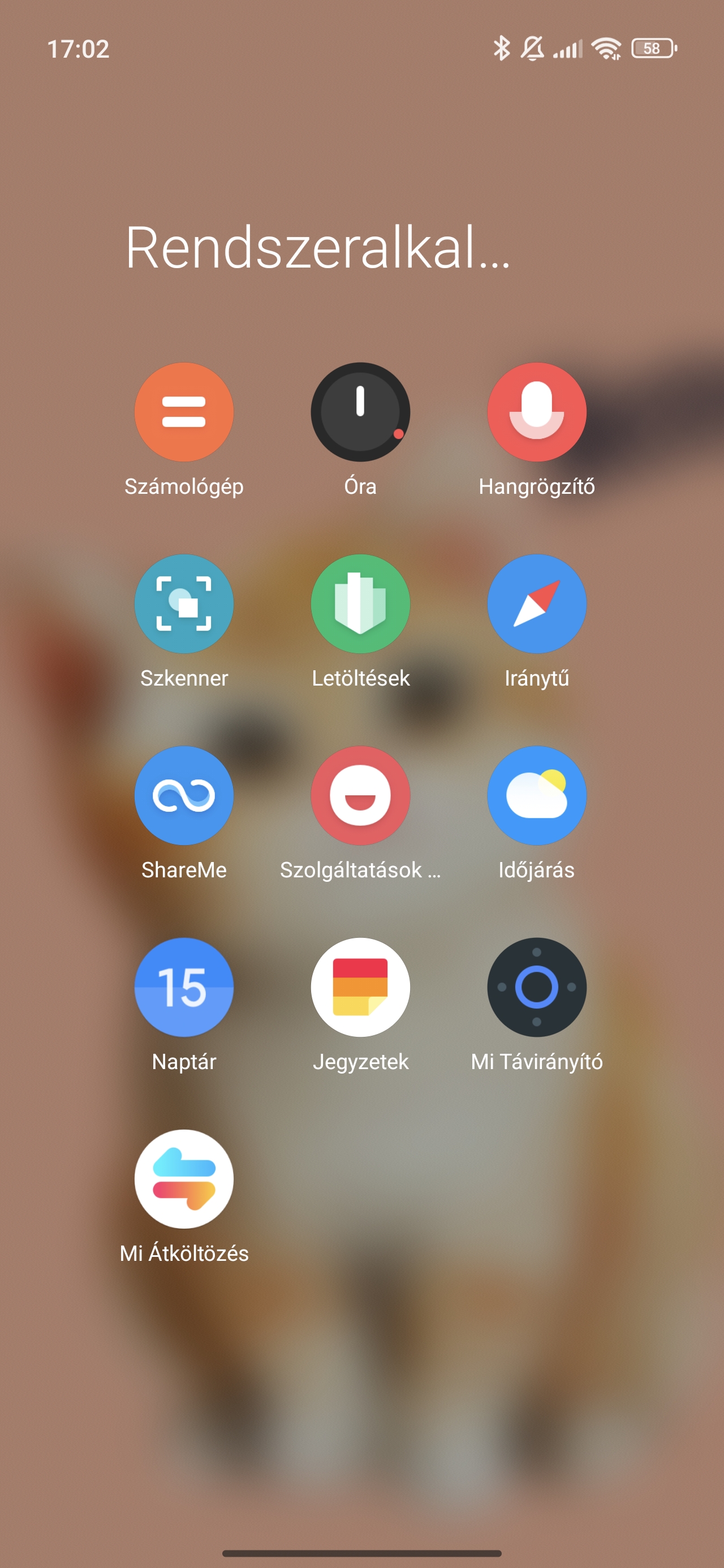Screen dimensions: 724x1568
Task: Launch the Óra clock app
Action: coord(360,412)
